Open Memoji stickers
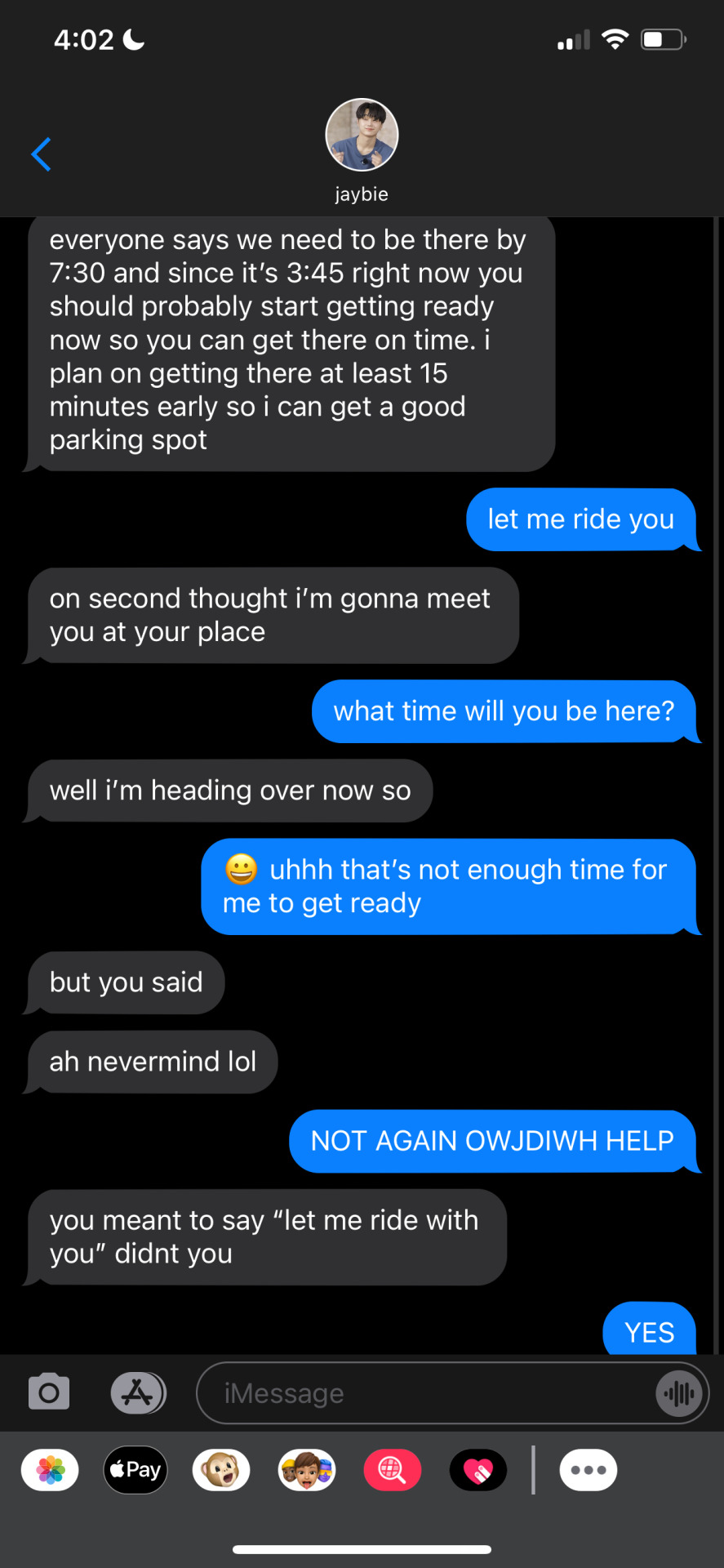 click(x=307, y=1470)
